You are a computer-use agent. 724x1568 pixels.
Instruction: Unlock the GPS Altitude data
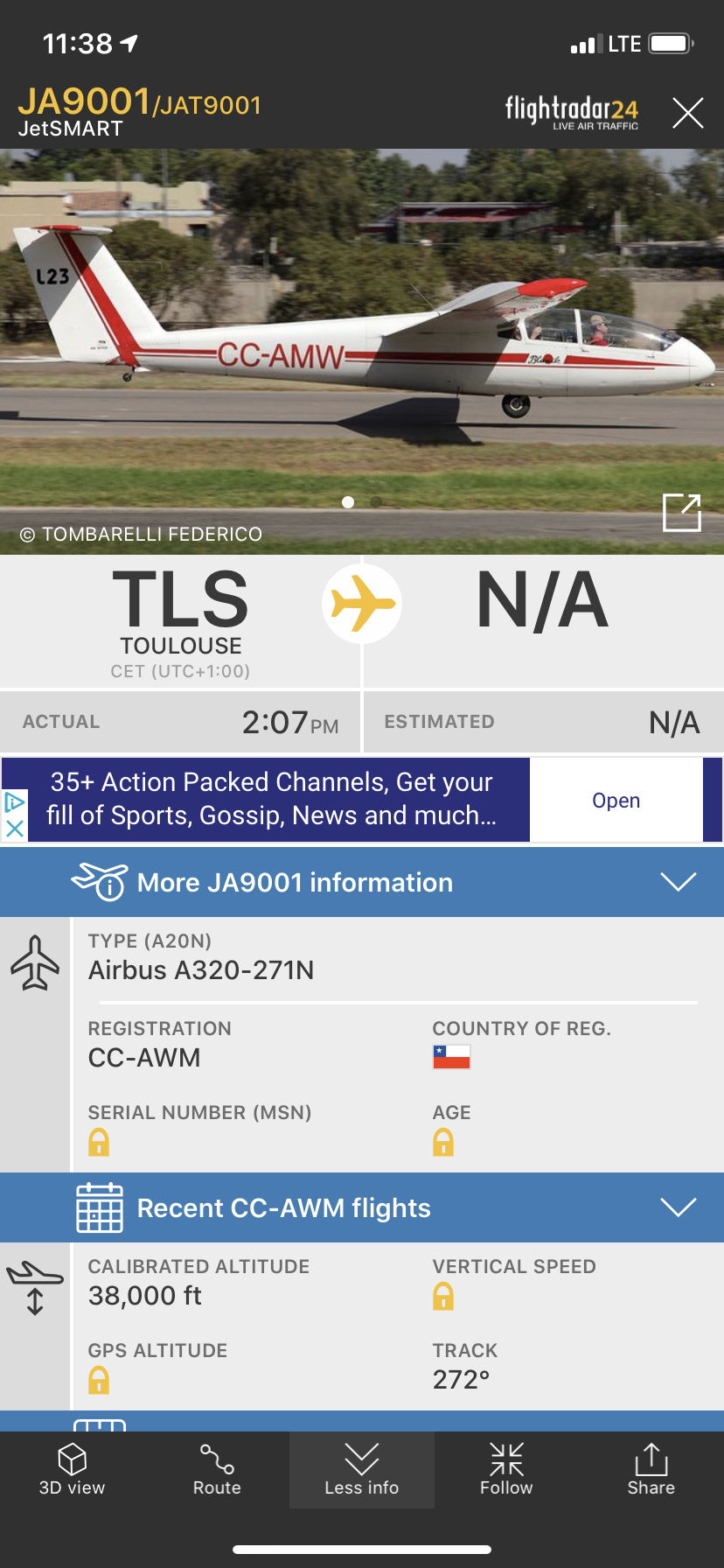tap(99, 1380)
